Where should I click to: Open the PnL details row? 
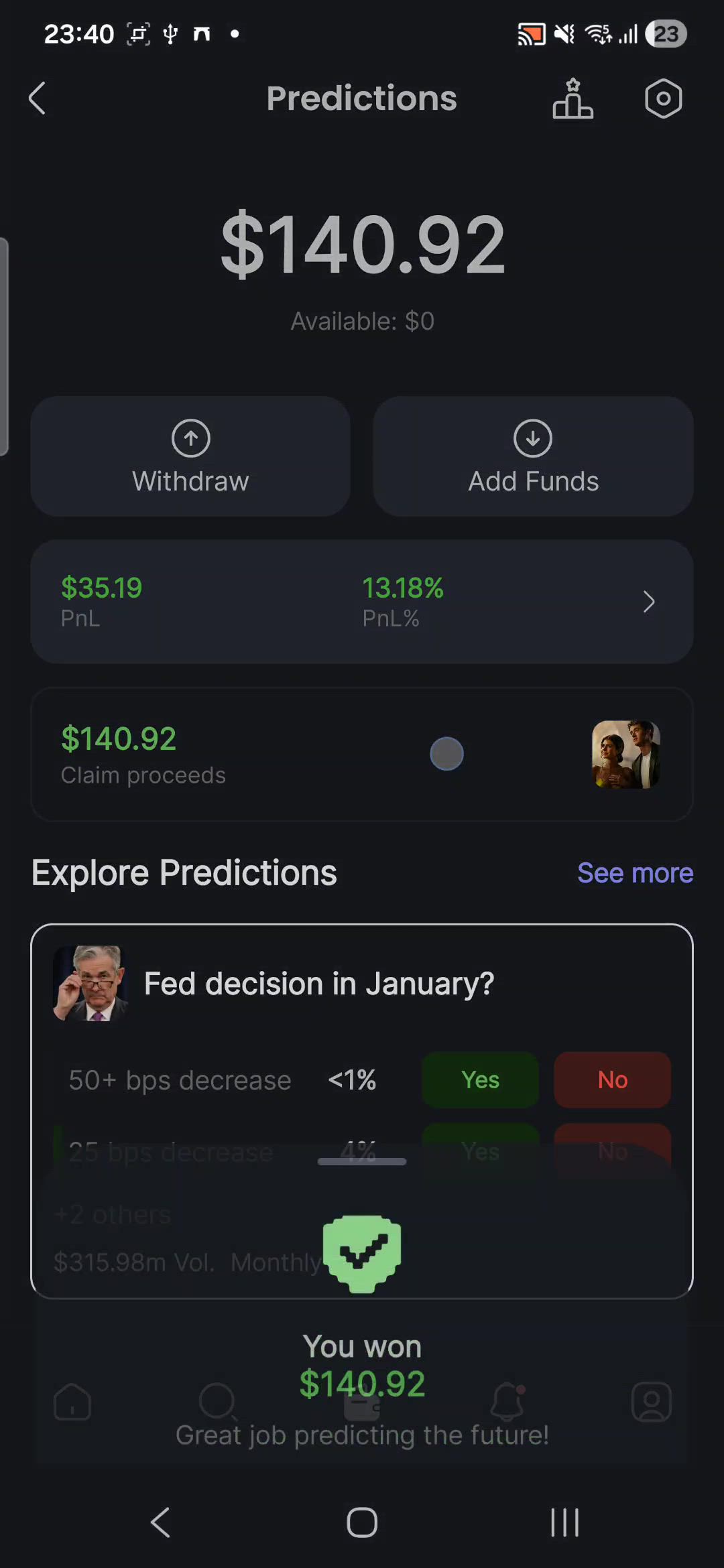[x=362, y=602]
